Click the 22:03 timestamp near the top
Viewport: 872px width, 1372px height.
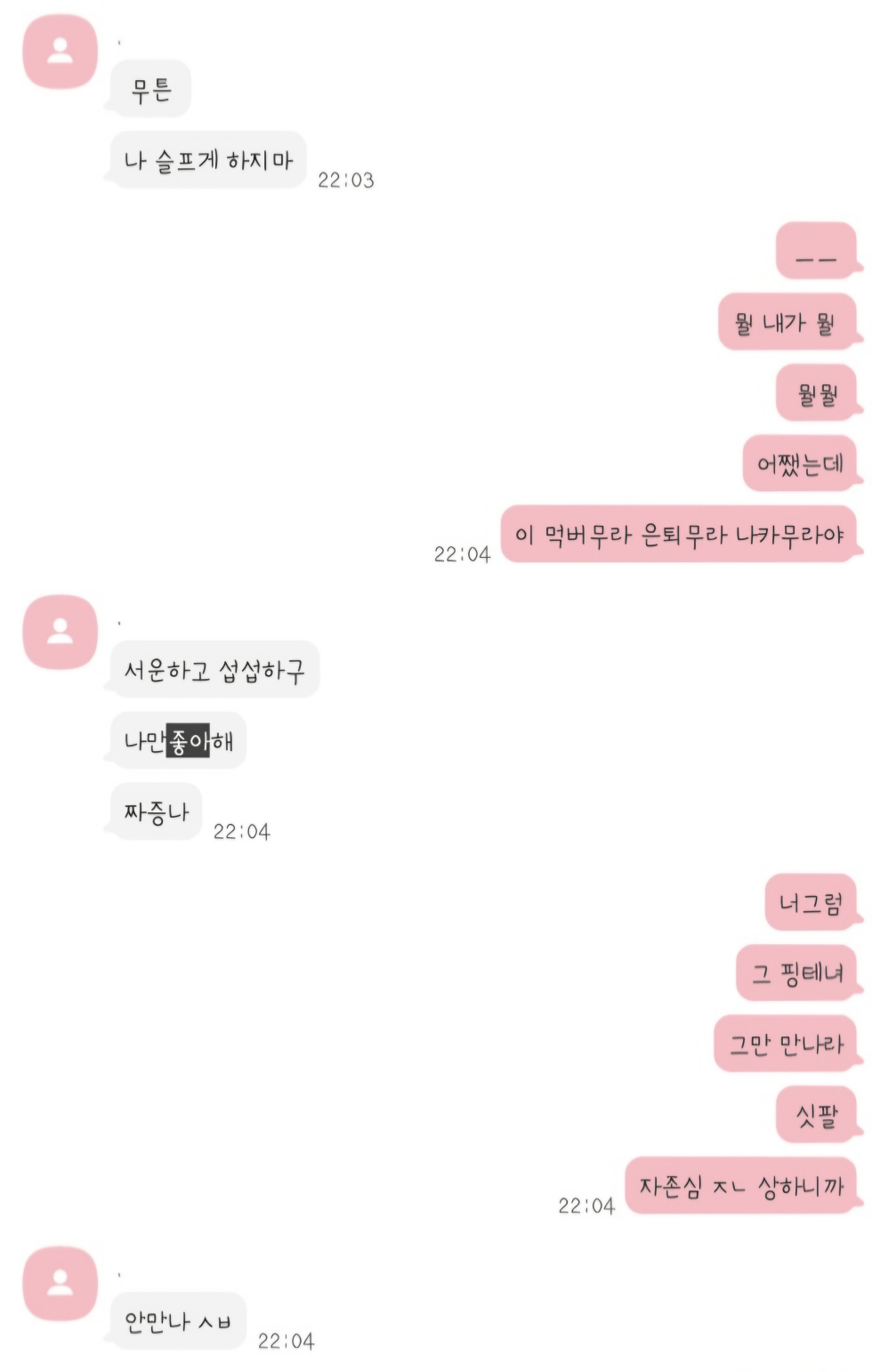pos(349,180)
